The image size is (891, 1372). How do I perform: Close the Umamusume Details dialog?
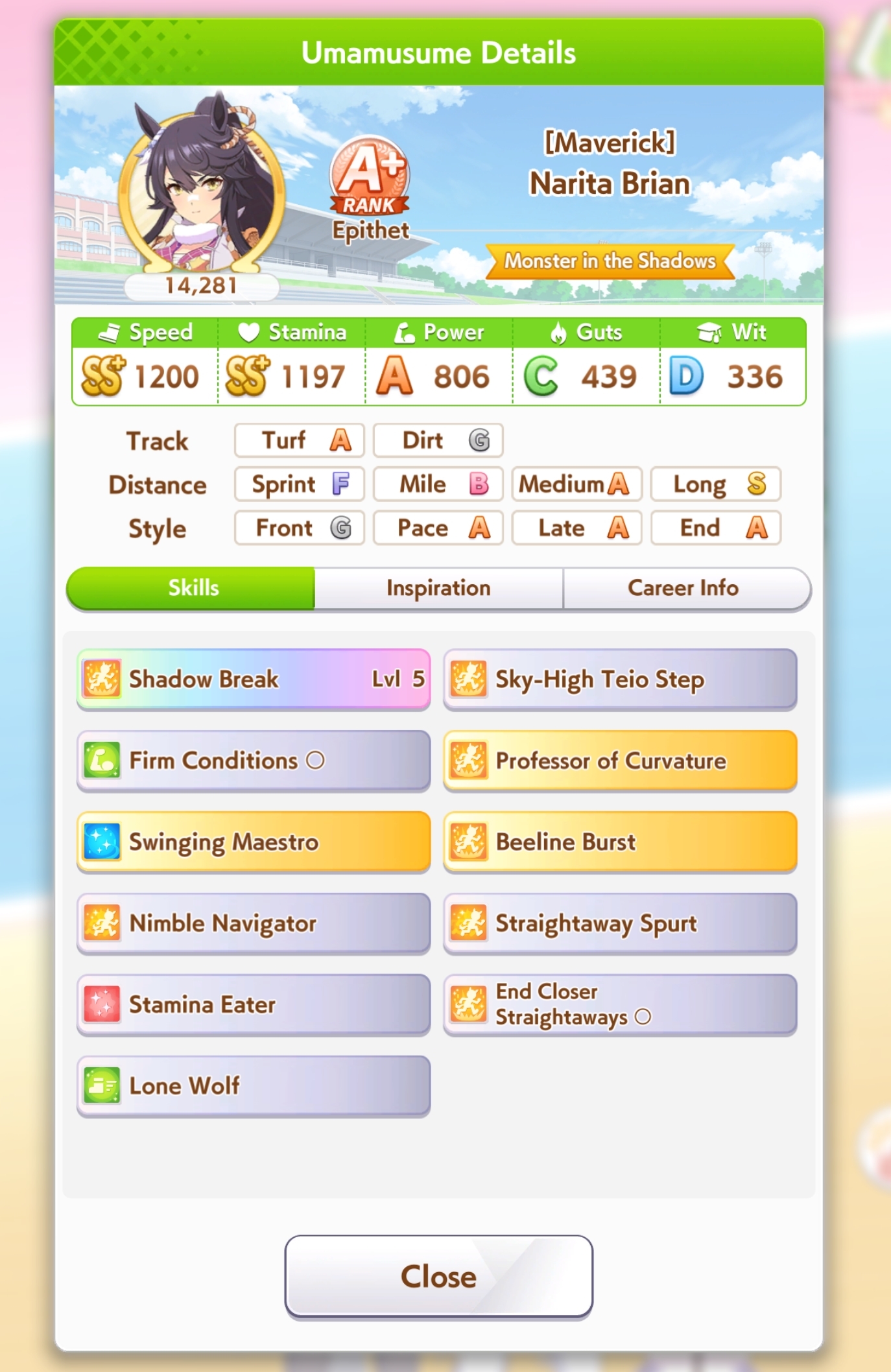coord(438,1276)
